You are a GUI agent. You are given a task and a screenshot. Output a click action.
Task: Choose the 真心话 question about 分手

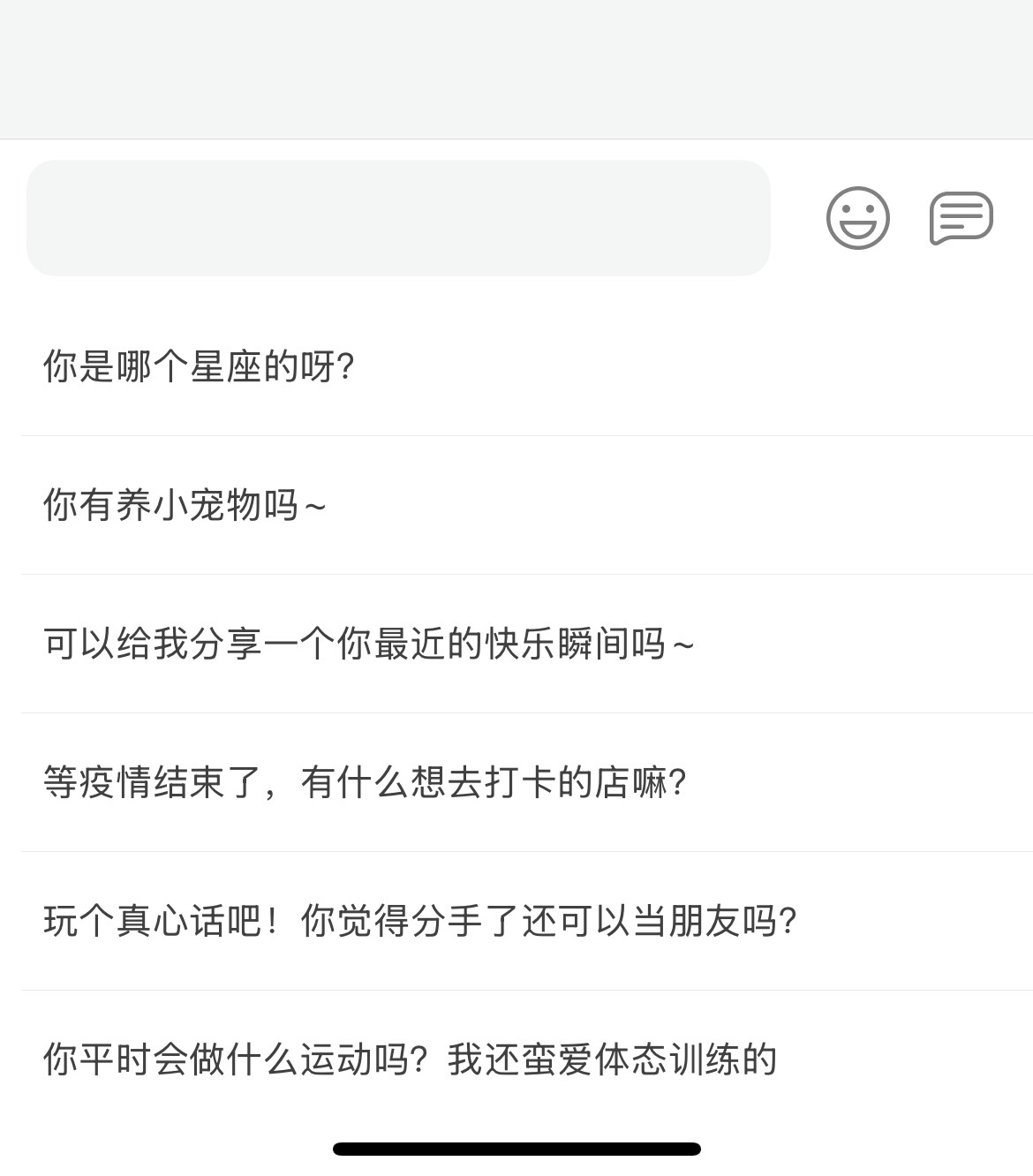coord(420,921)
